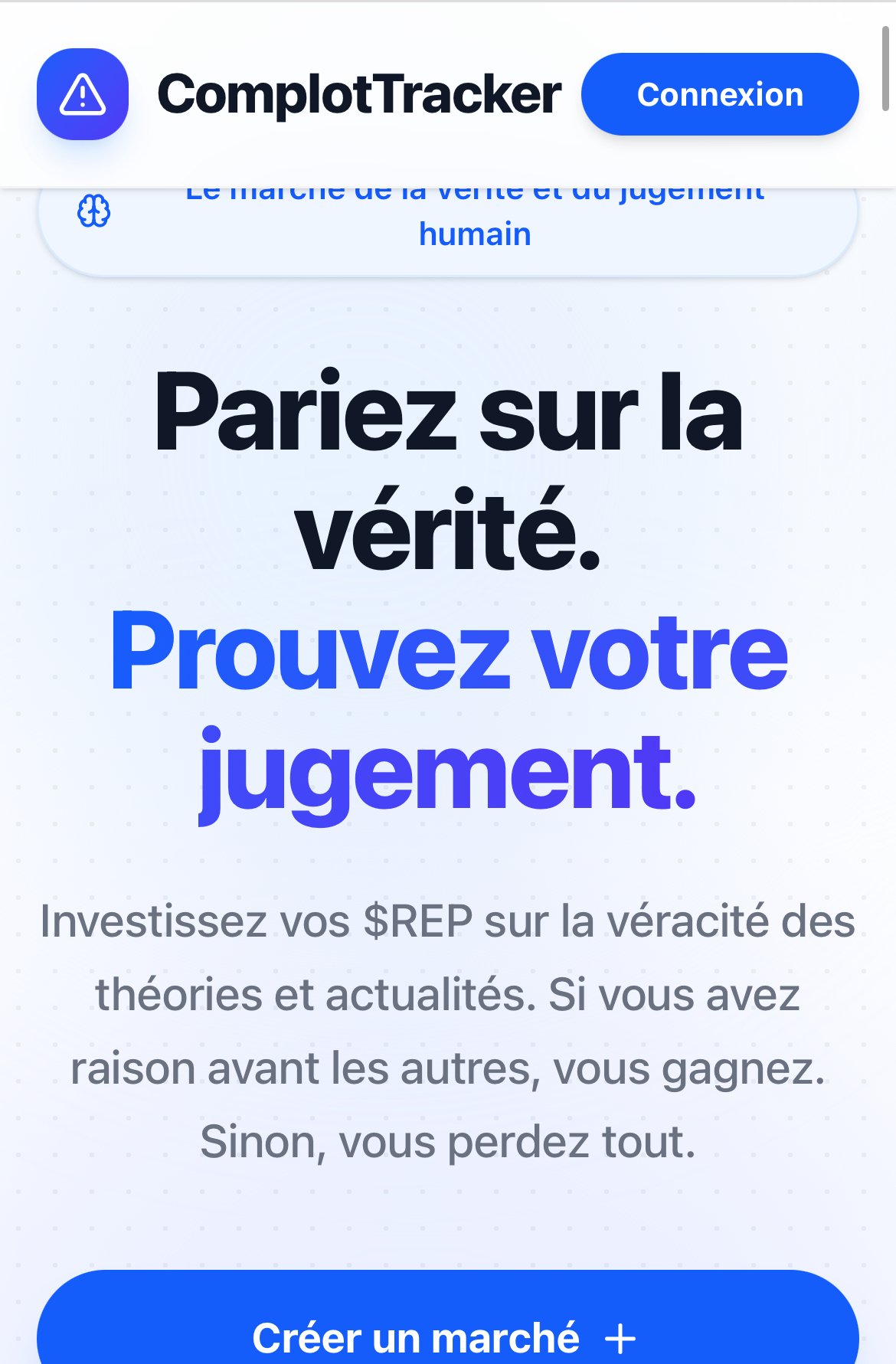
Task: Tap the Connexion button
Action: (x=720, y=94)
